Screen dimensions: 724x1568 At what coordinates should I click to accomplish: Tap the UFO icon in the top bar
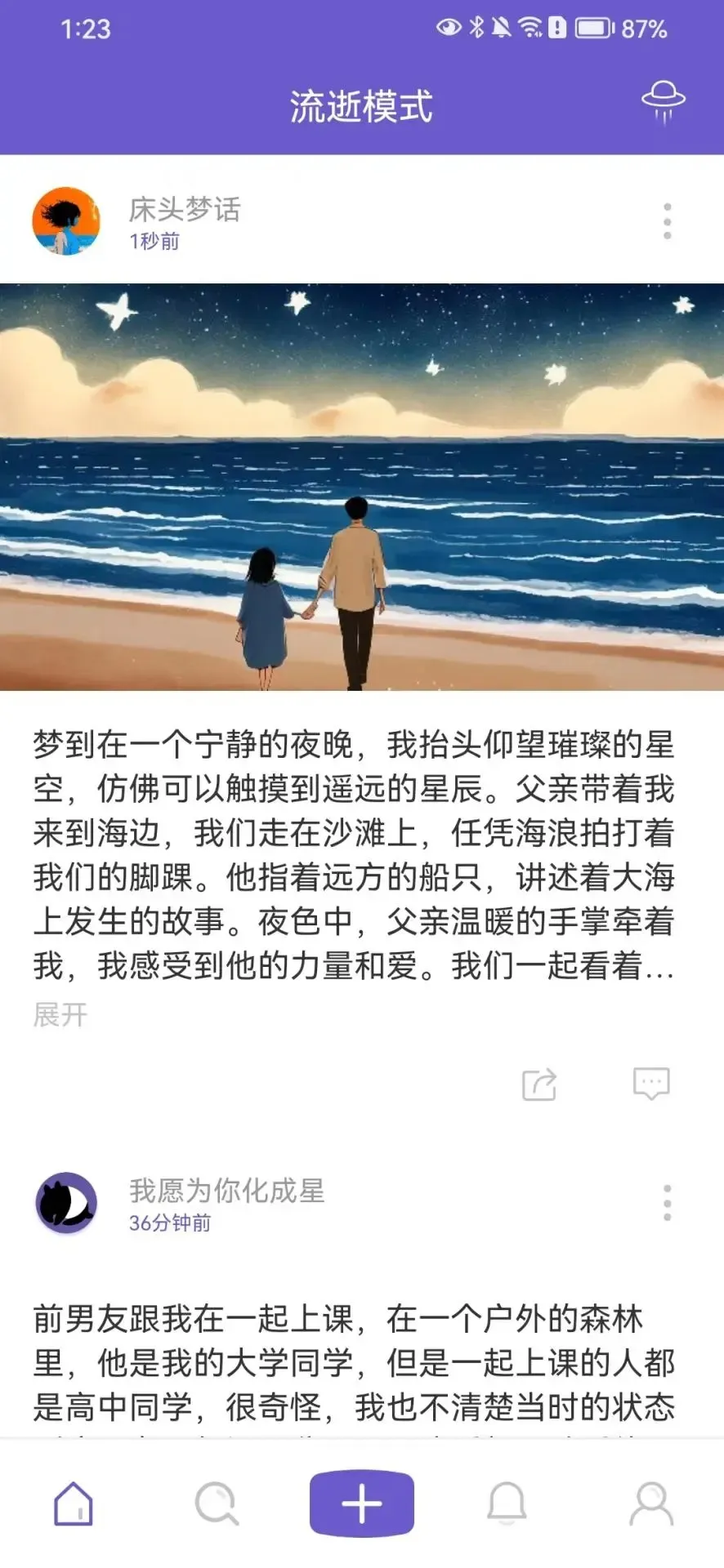(x=663, y=103)
